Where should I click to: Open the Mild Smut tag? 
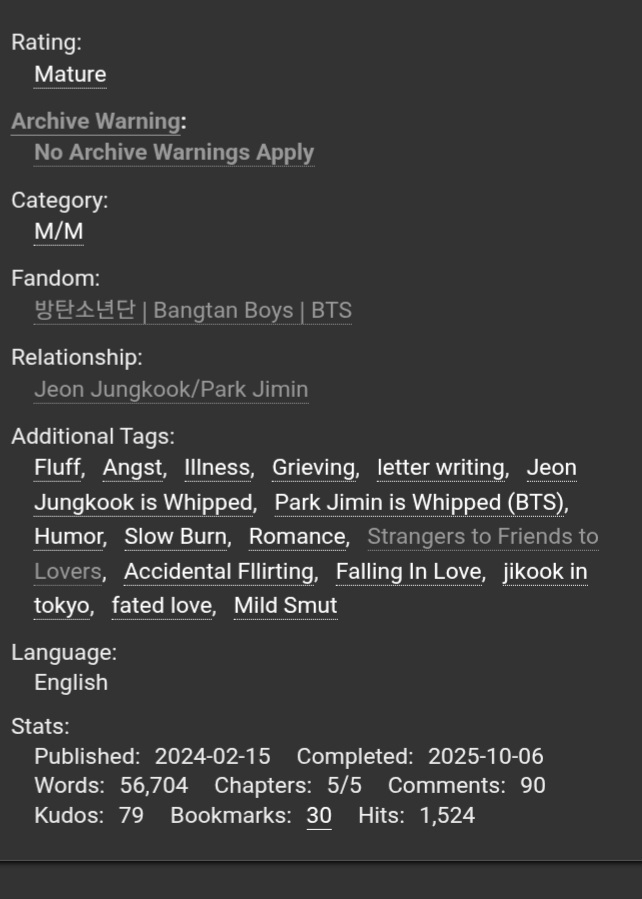click(285, 606)
